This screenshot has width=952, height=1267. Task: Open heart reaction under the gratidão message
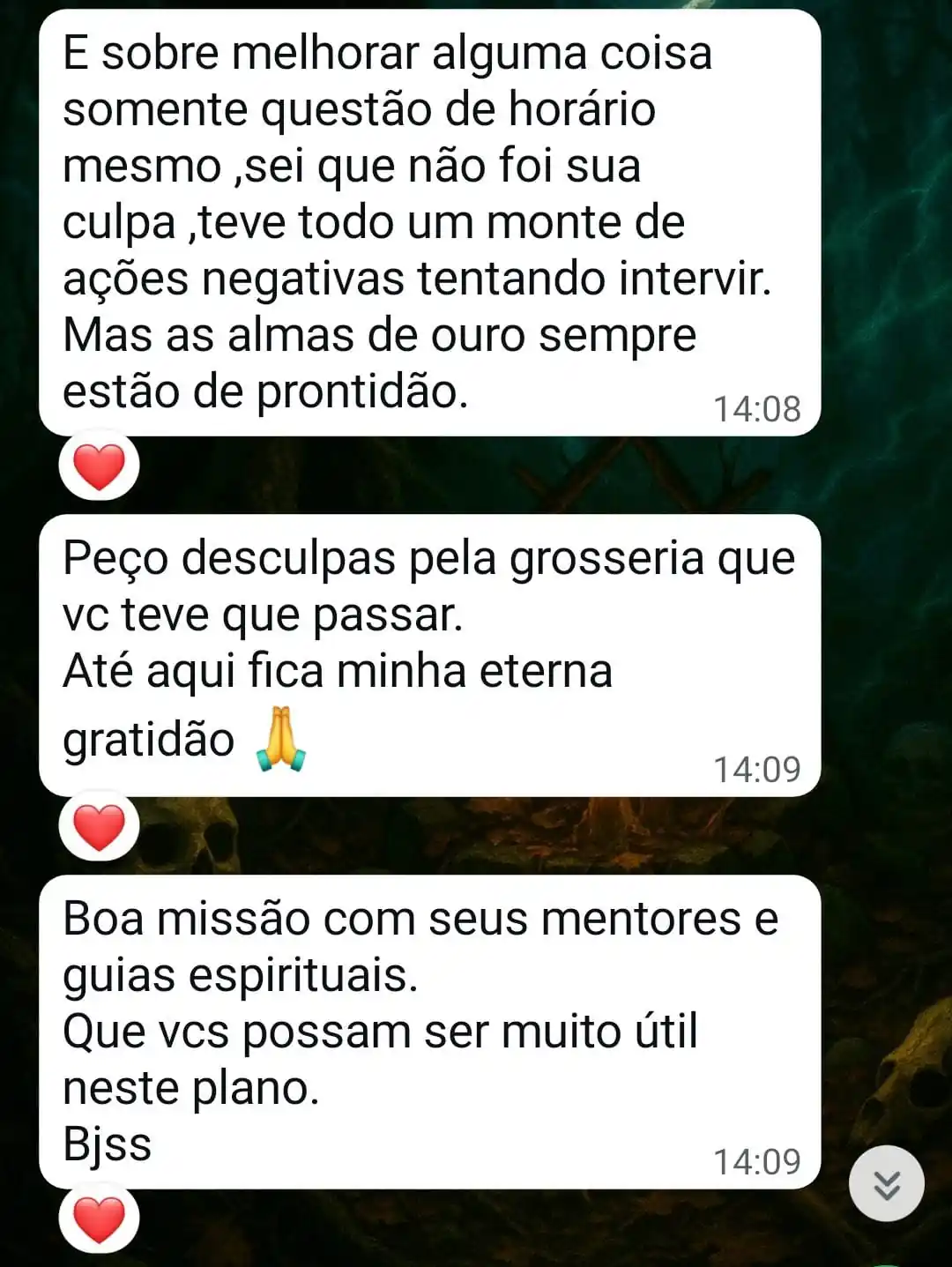[99, 827]
